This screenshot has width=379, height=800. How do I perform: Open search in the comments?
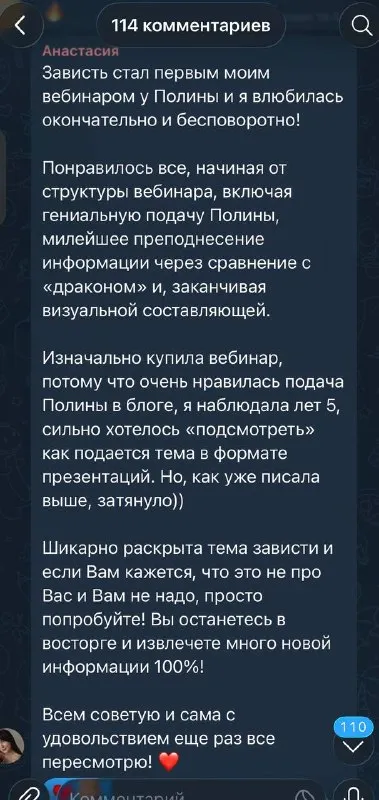point(361,26)
